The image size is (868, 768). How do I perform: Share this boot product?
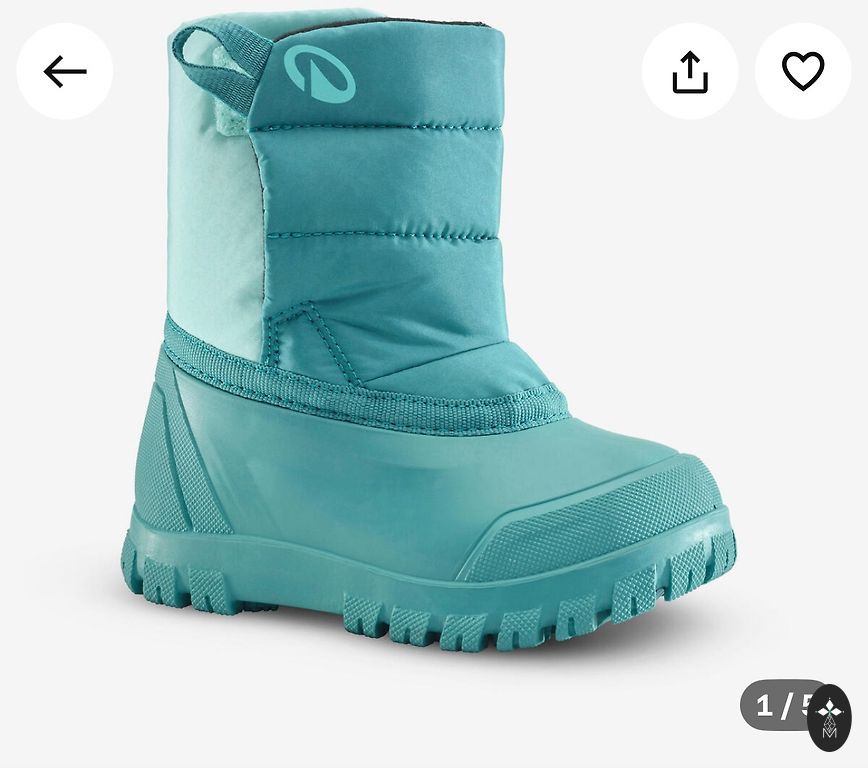click(690, 72)
